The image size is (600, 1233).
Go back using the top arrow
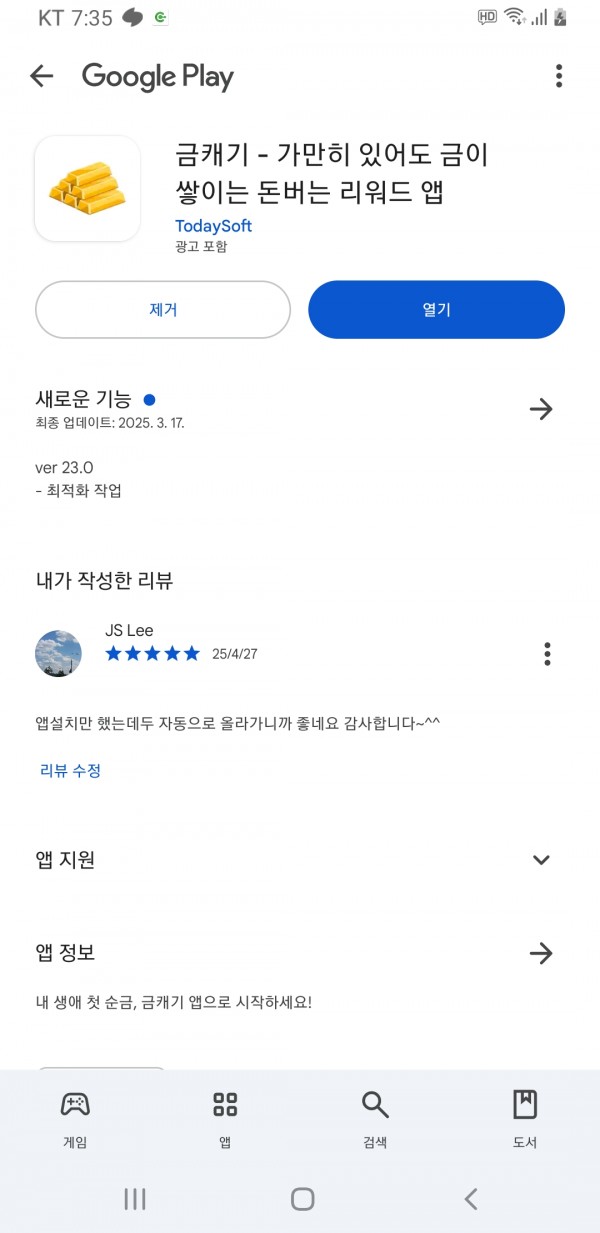[41, 76]
